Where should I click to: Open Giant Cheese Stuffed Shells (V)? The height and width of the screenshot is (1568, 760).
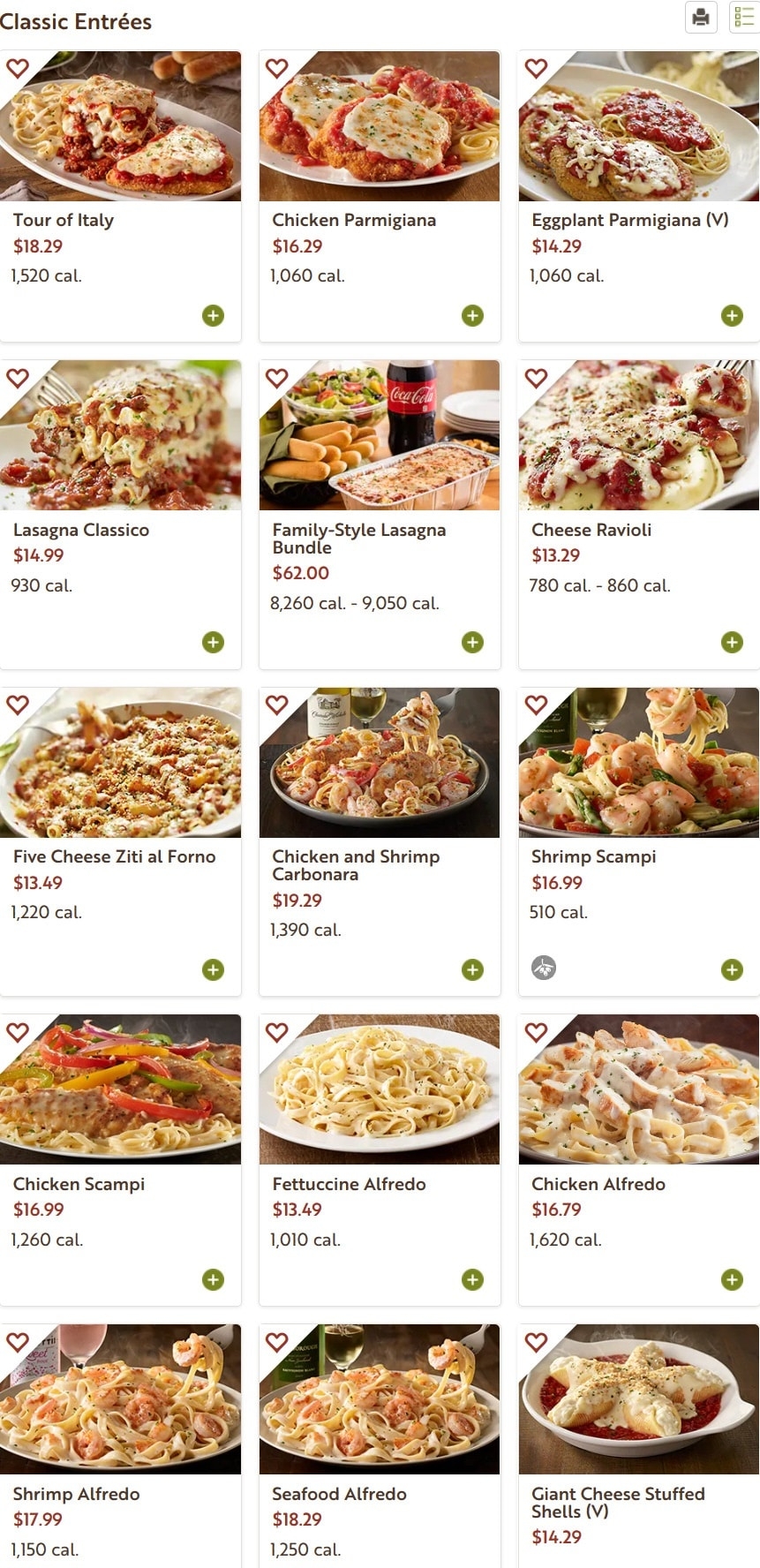coord(618,1502)
